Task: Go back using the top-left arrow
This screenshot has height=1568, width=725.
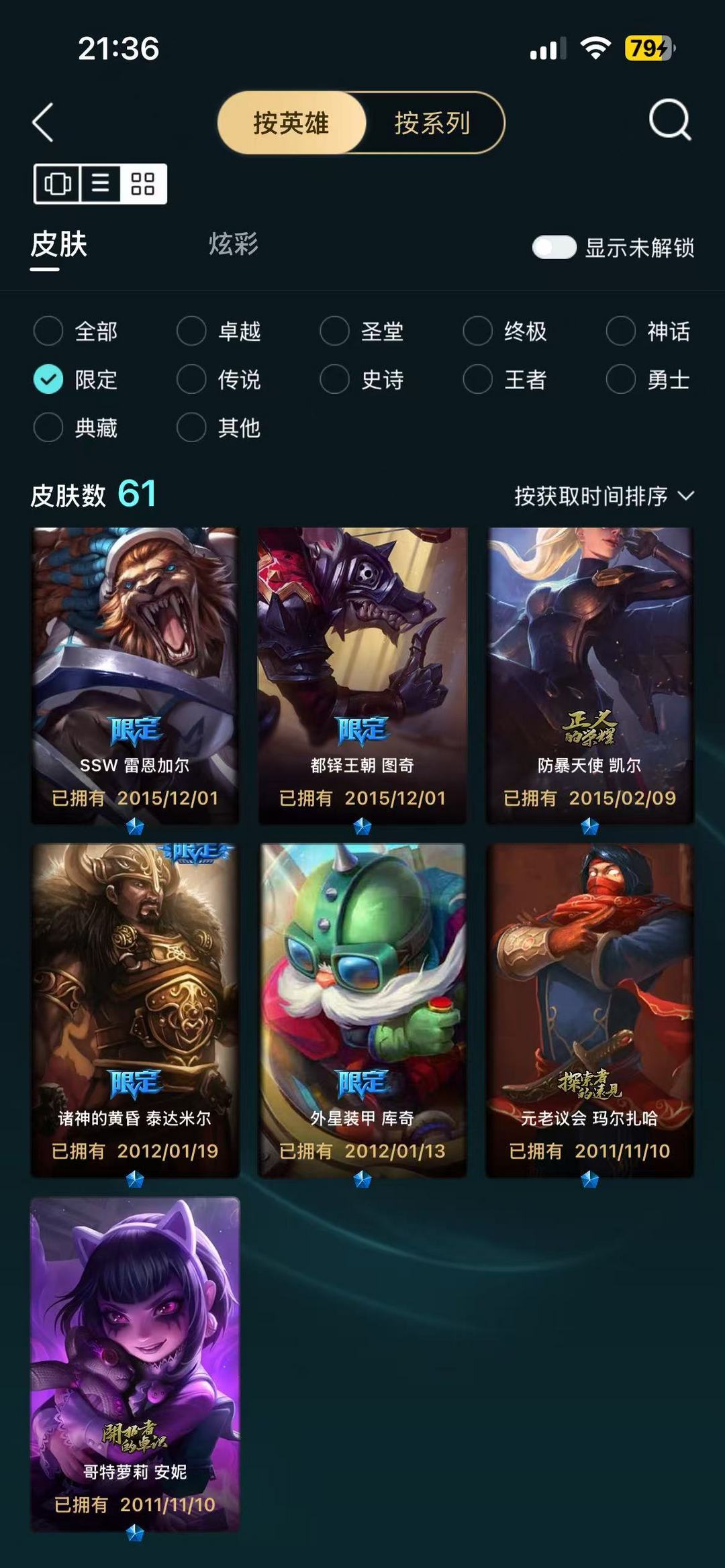Action: pyautogui.click(x=43, y=123)
